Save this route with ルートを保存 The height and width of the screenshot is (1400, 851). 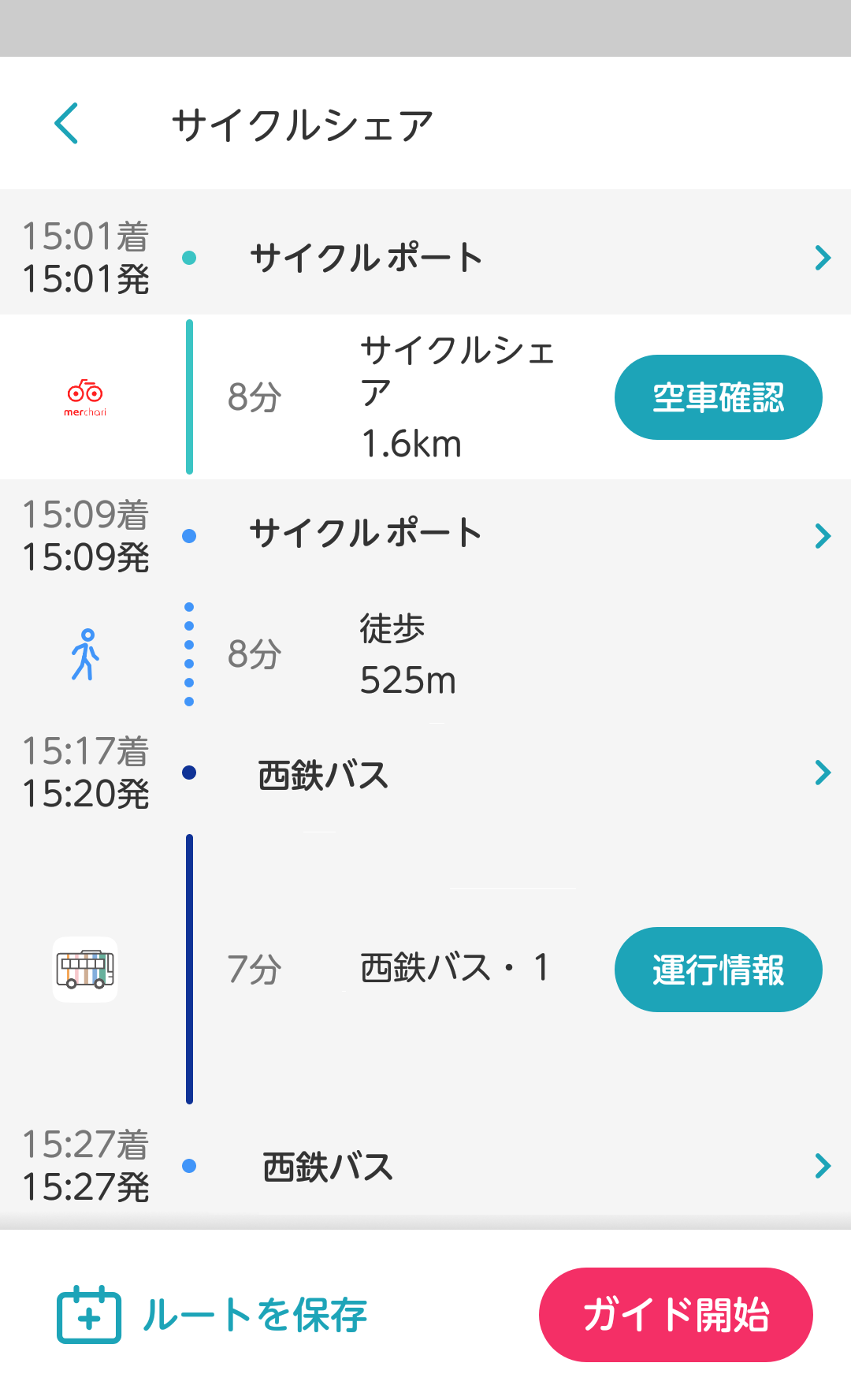point(212,1315)
